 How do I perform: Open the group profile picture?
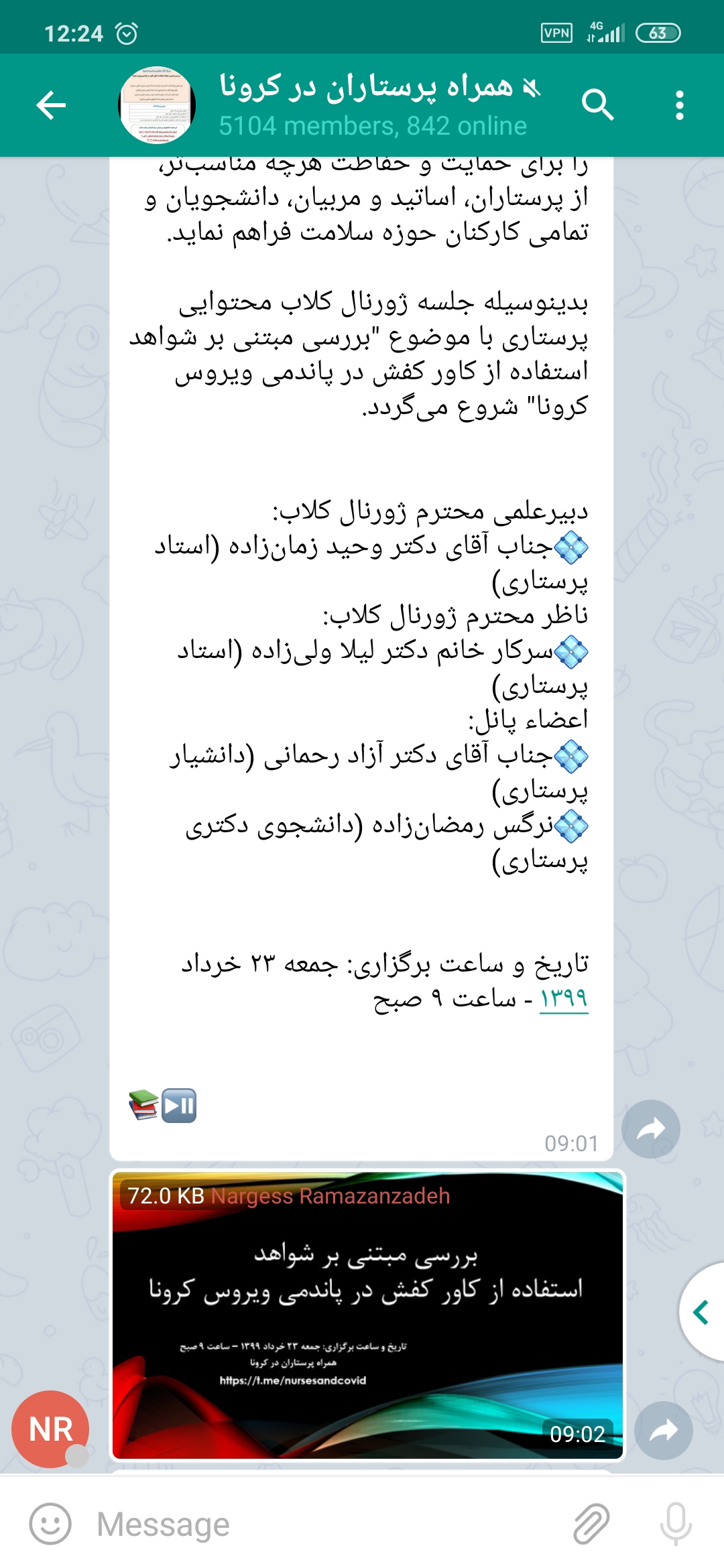pyautogui.click(x=157, y=105)
